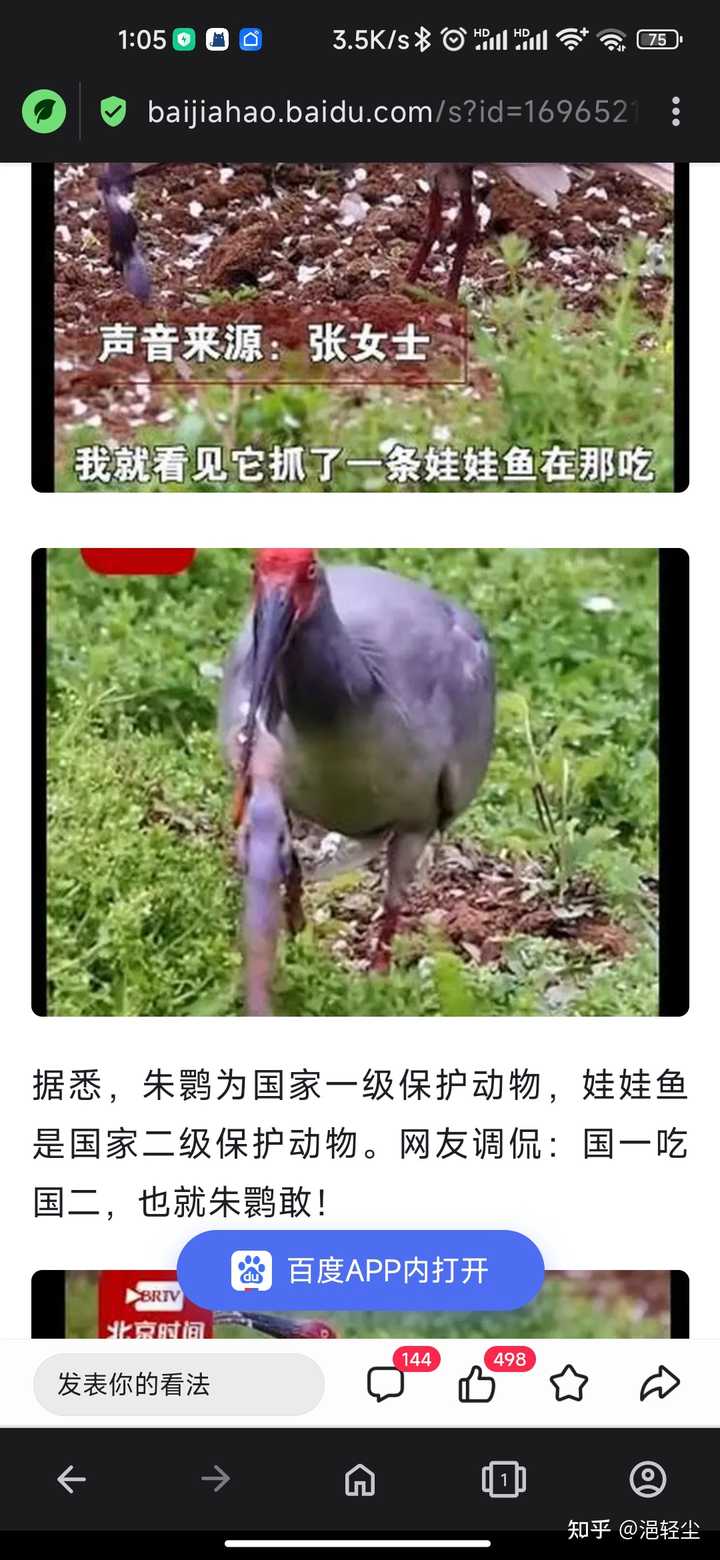Open the browser tabs switcher
The height and width of the screenshot is (1560, 720).
click(504, 1478)
